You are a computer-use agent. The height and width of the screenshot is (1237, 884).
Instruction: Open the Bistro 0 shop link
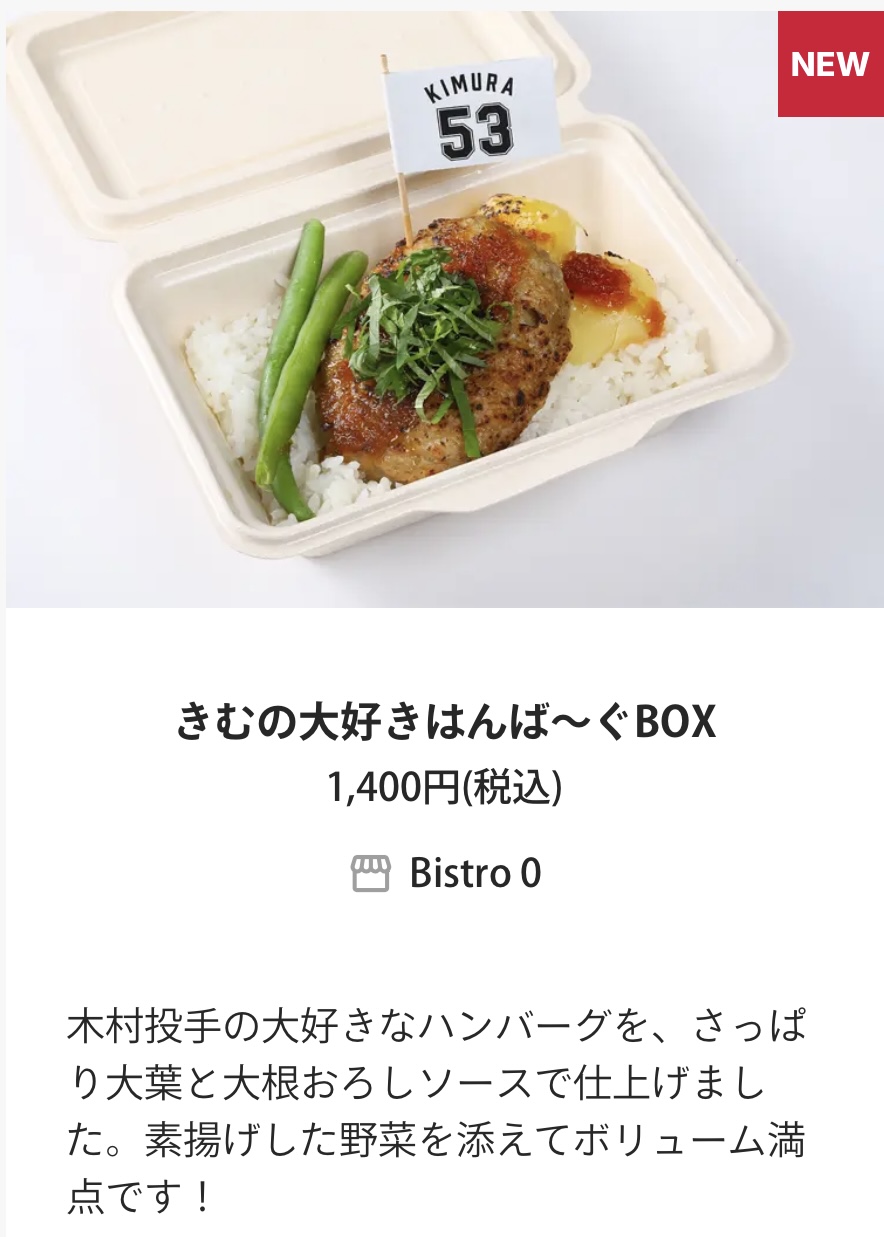click(x=446, y=873)
